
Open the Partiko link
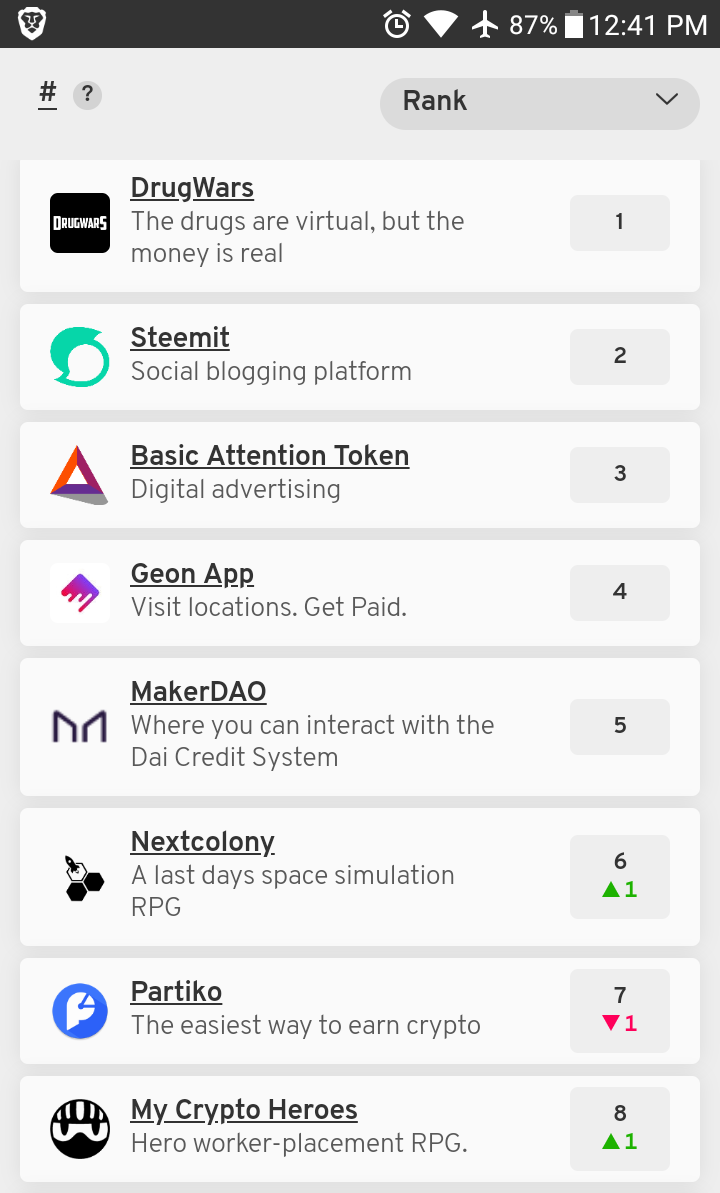coord(176,992)
